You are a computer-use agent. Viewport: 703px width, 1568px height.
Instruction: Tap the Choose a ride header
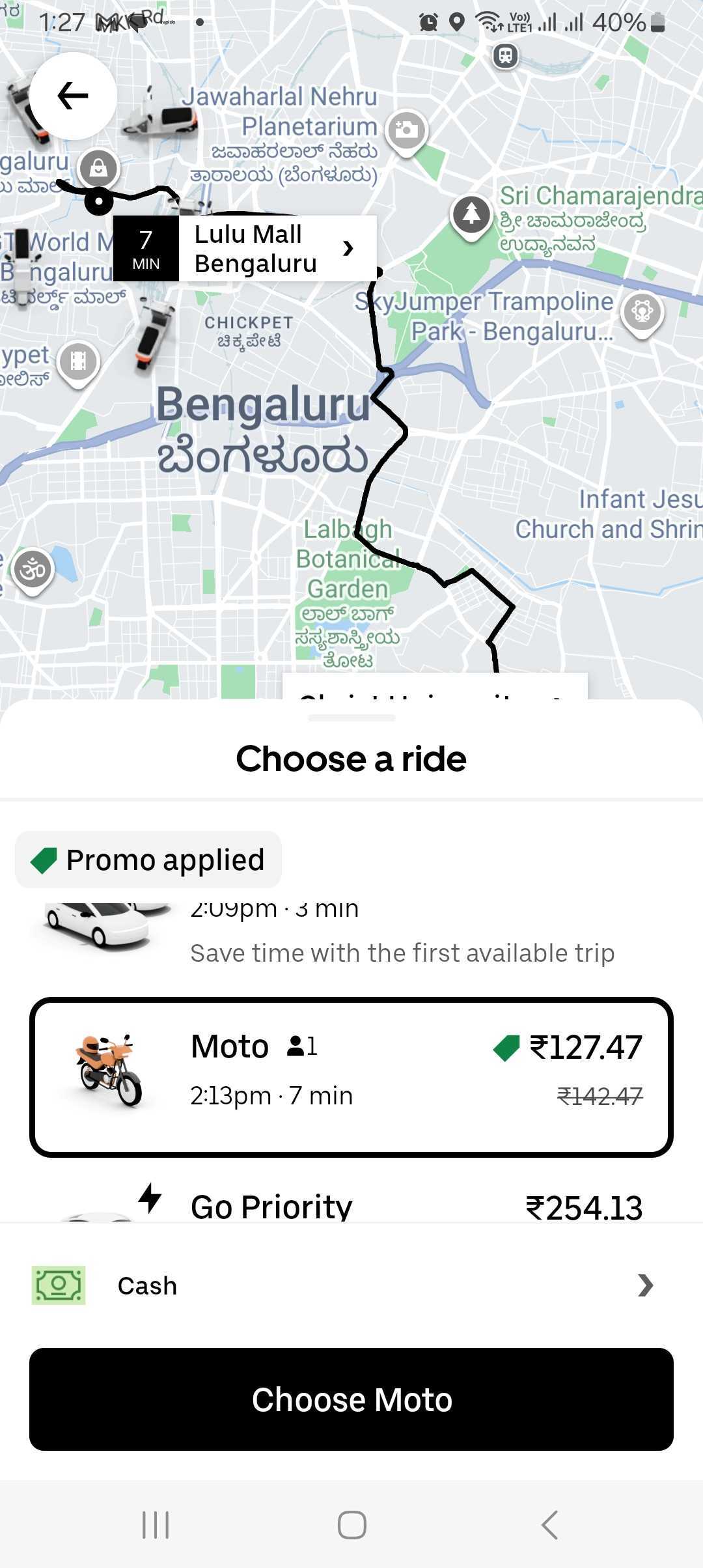point(351,757)
